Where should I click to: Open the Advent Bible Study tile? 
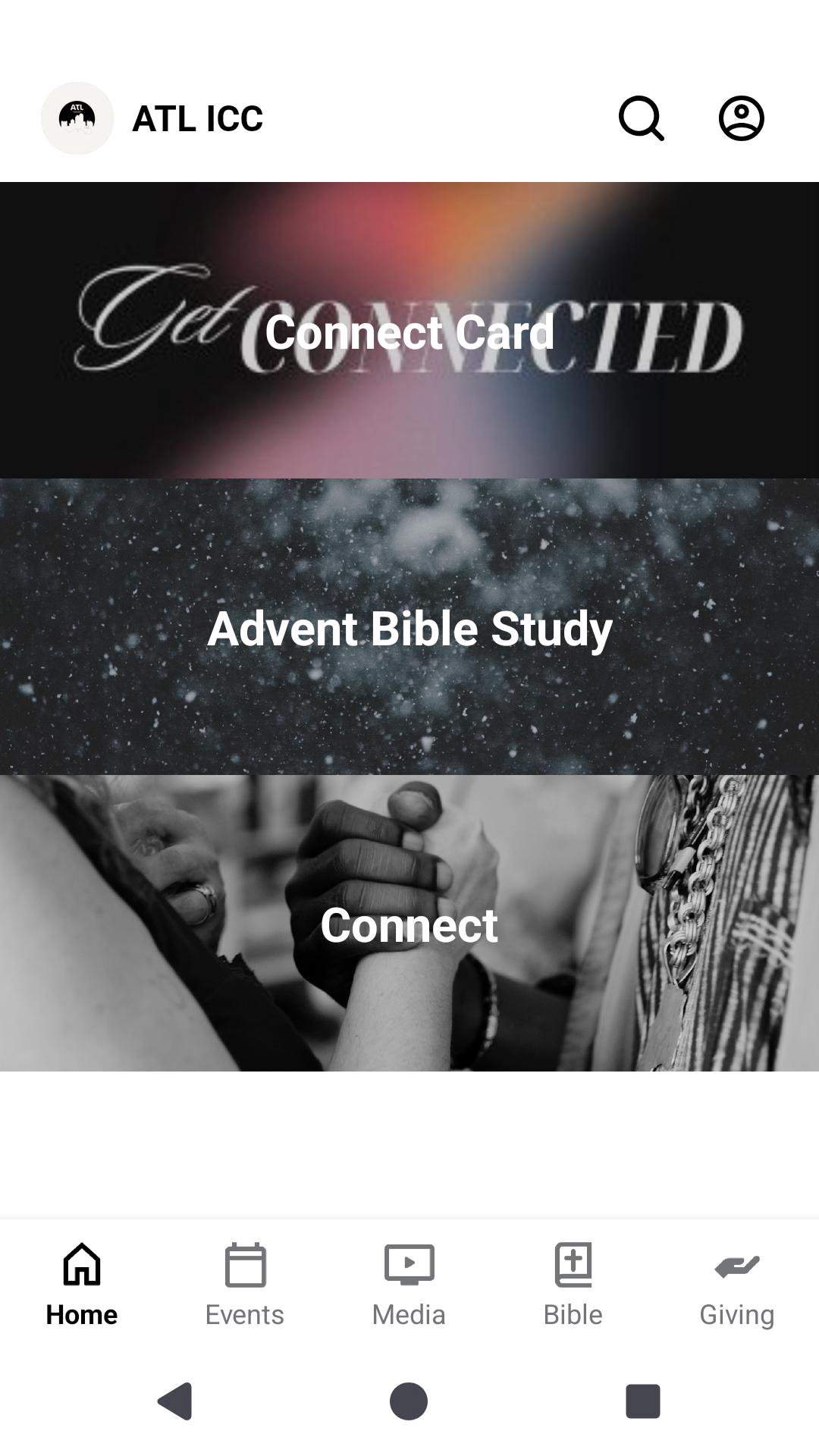(409, 627)
